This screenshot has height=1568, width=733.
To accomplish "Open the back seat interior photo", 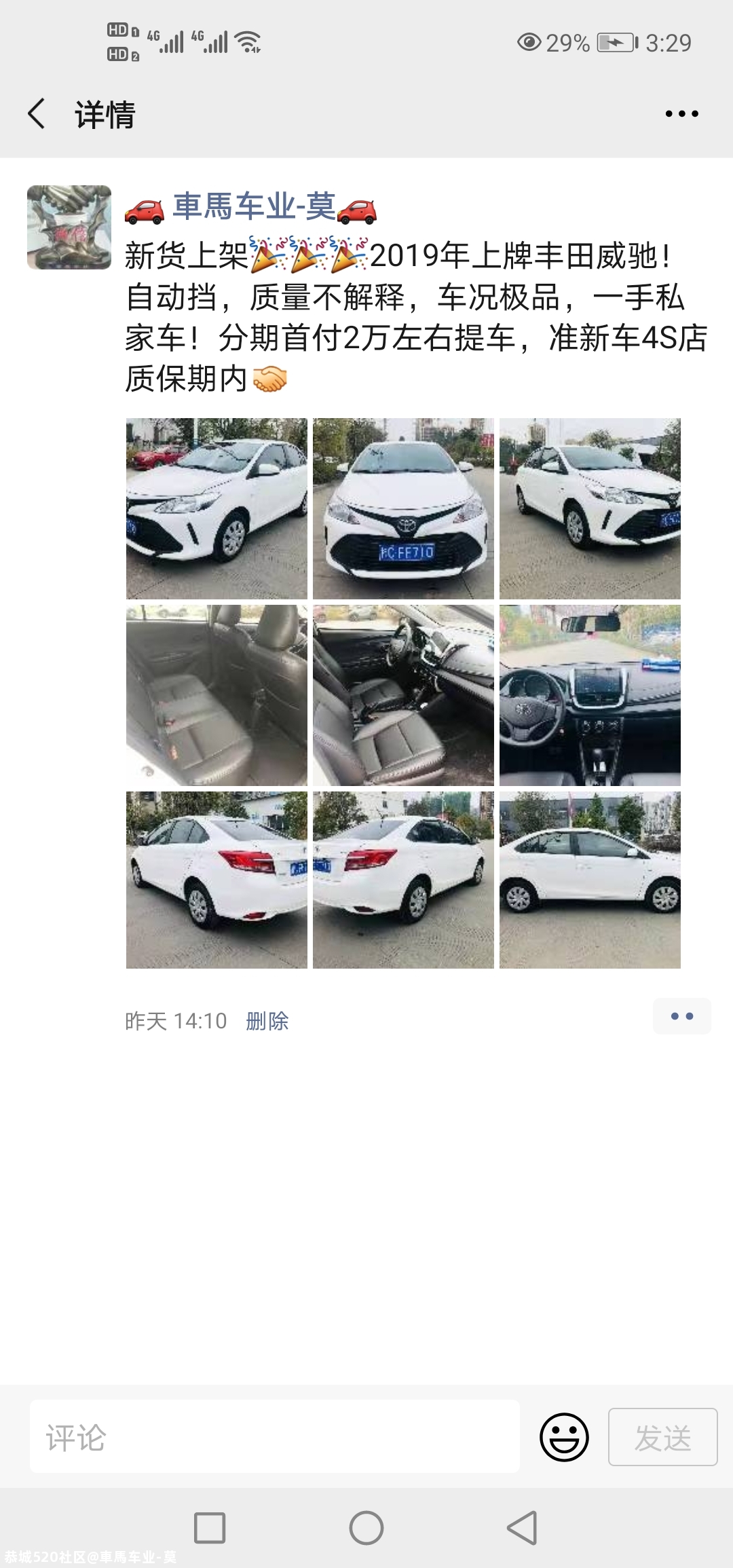I will pyautogui.click(x=217, y=695).
